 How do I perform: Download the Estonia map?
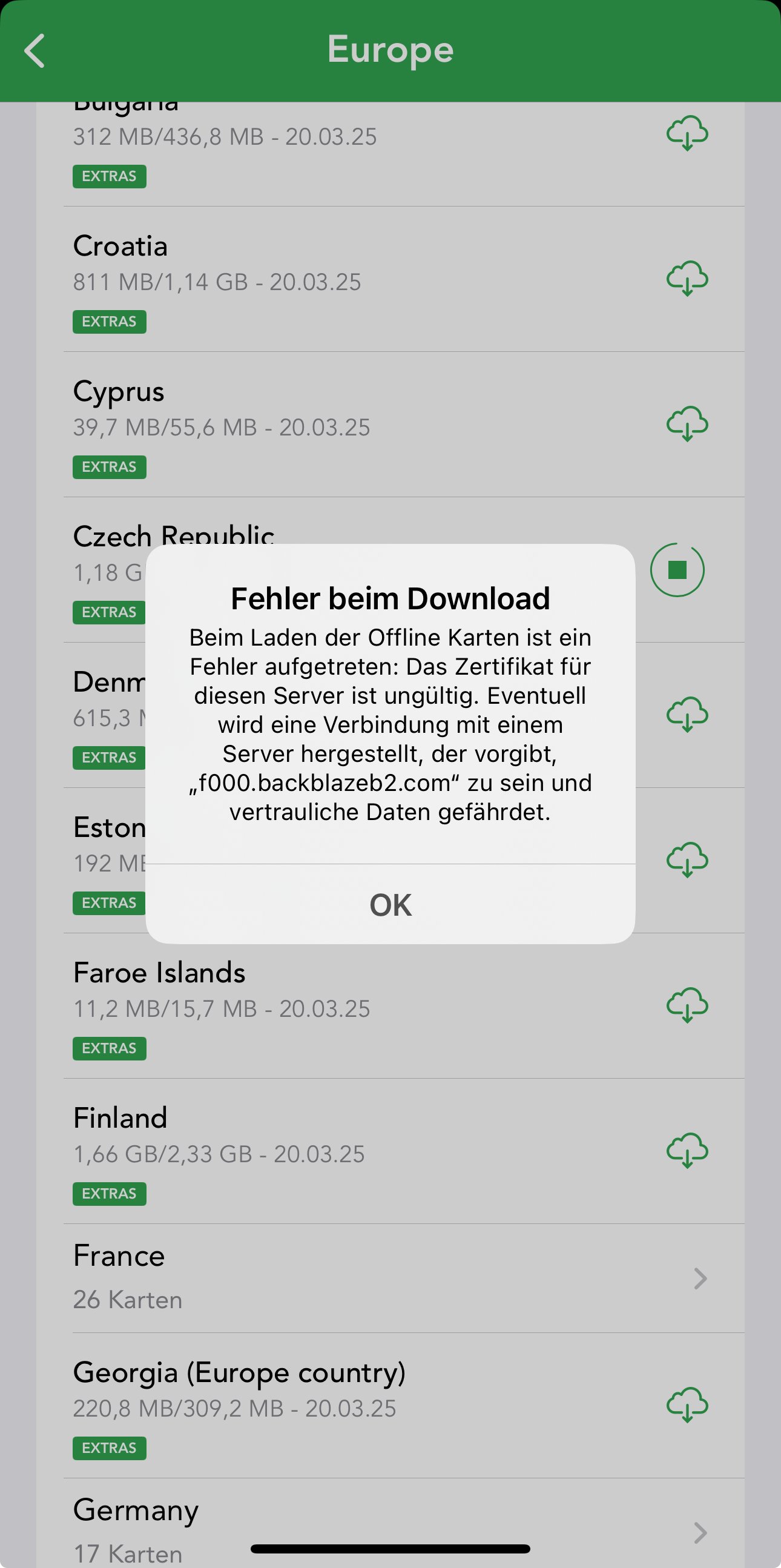point(687,859)
